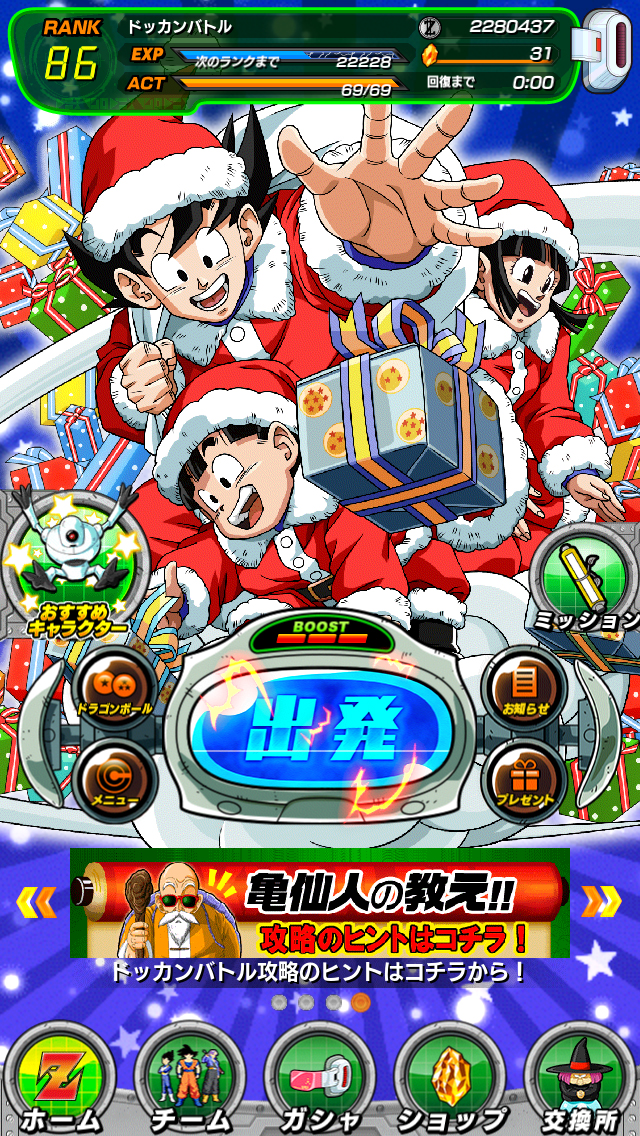This screenshot has height=1136, width=640.
Task: Open お知らせ news
Action: pyautogui.click(x=523, y=688)
